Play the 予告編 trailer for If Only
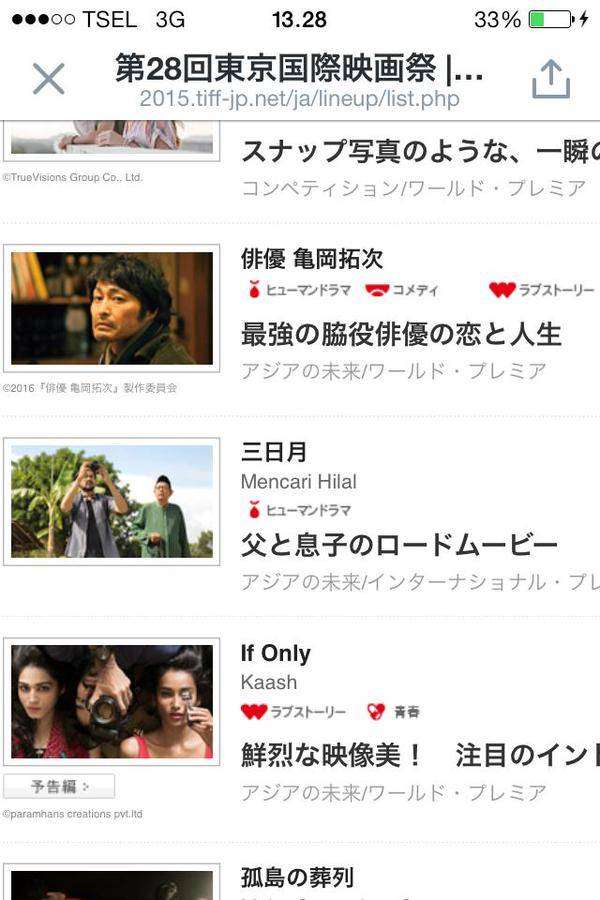Screen dimensions: 600x900 pyautogui.click(x=59, y=786)
